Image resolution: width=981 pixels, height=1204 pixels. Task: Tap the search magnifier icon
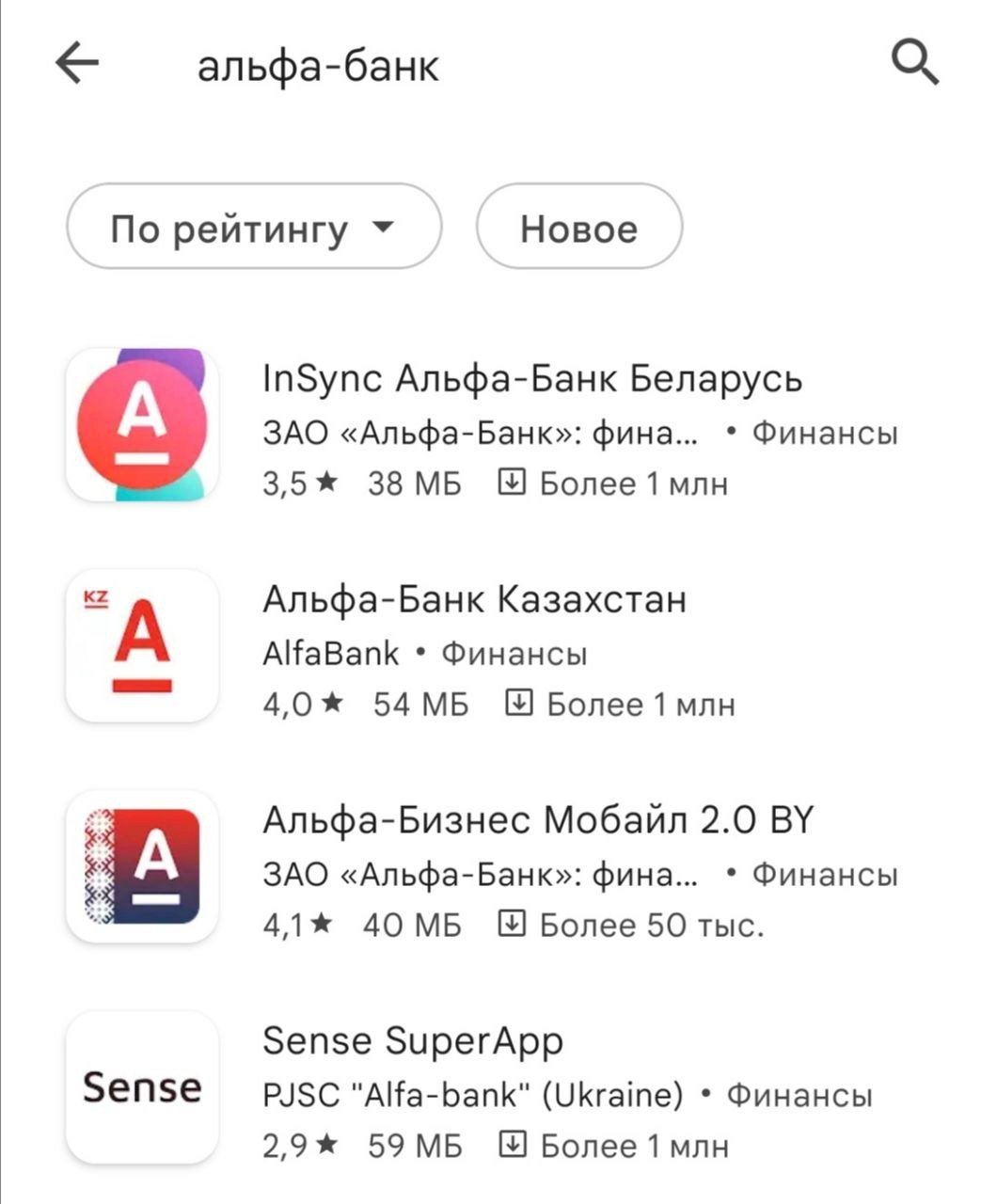tap(914, 64)
